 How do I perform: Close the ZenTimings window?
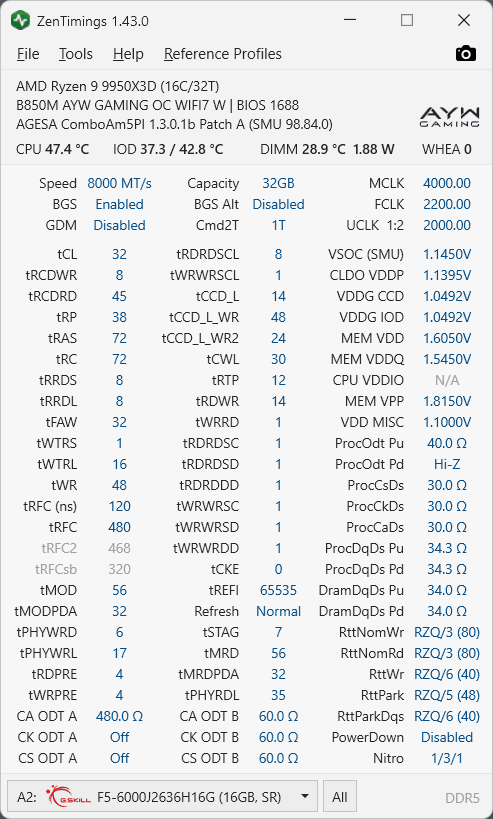pos(464,21)
